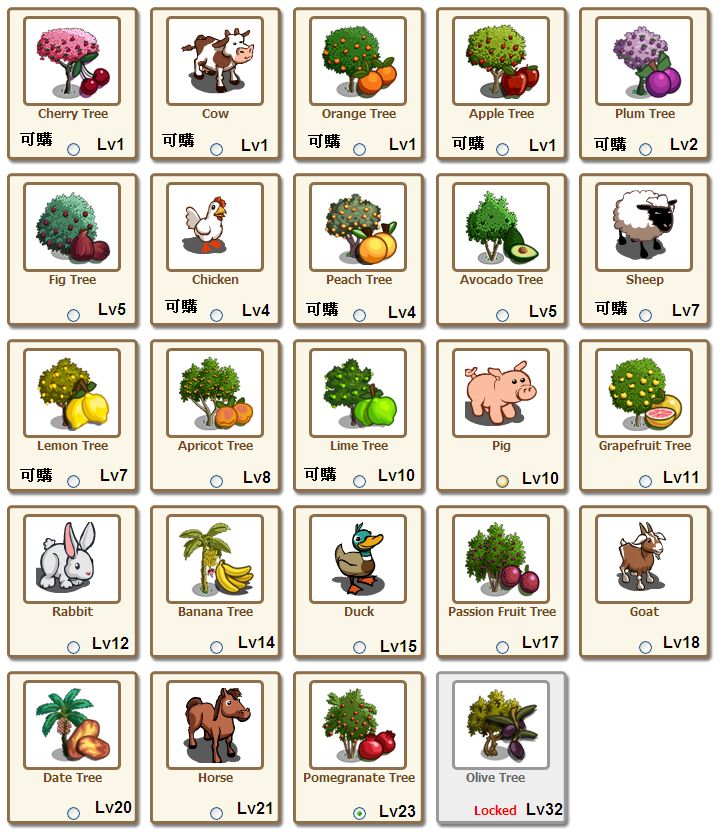Viewport: 719px width, 832px height.
Task: Select the Grapefruit Tree option
Action: click(x=645, y=481)
